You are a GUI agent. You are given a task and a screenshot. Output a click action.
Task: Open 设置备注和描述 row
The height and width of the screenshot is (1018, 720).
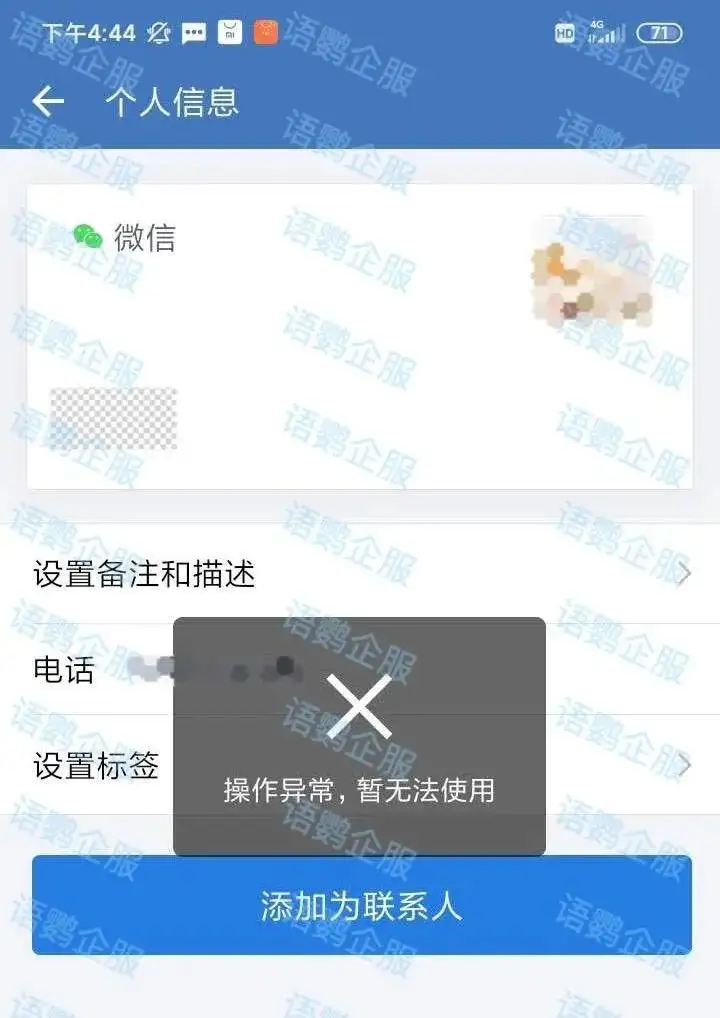click(360, 574)
